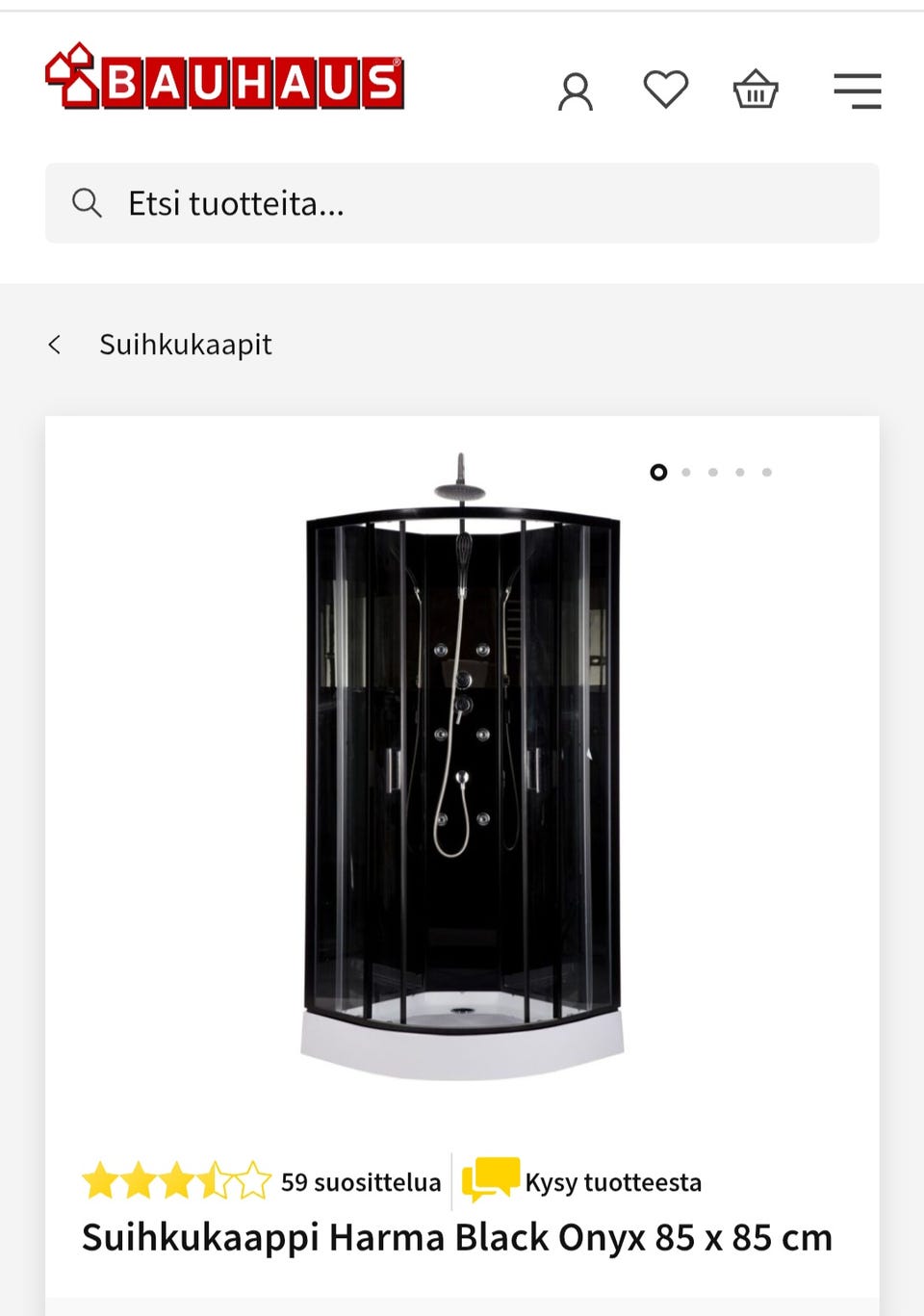Open the fourth carousel dot
Screen dimensions: 924x1316
(740, 473)
